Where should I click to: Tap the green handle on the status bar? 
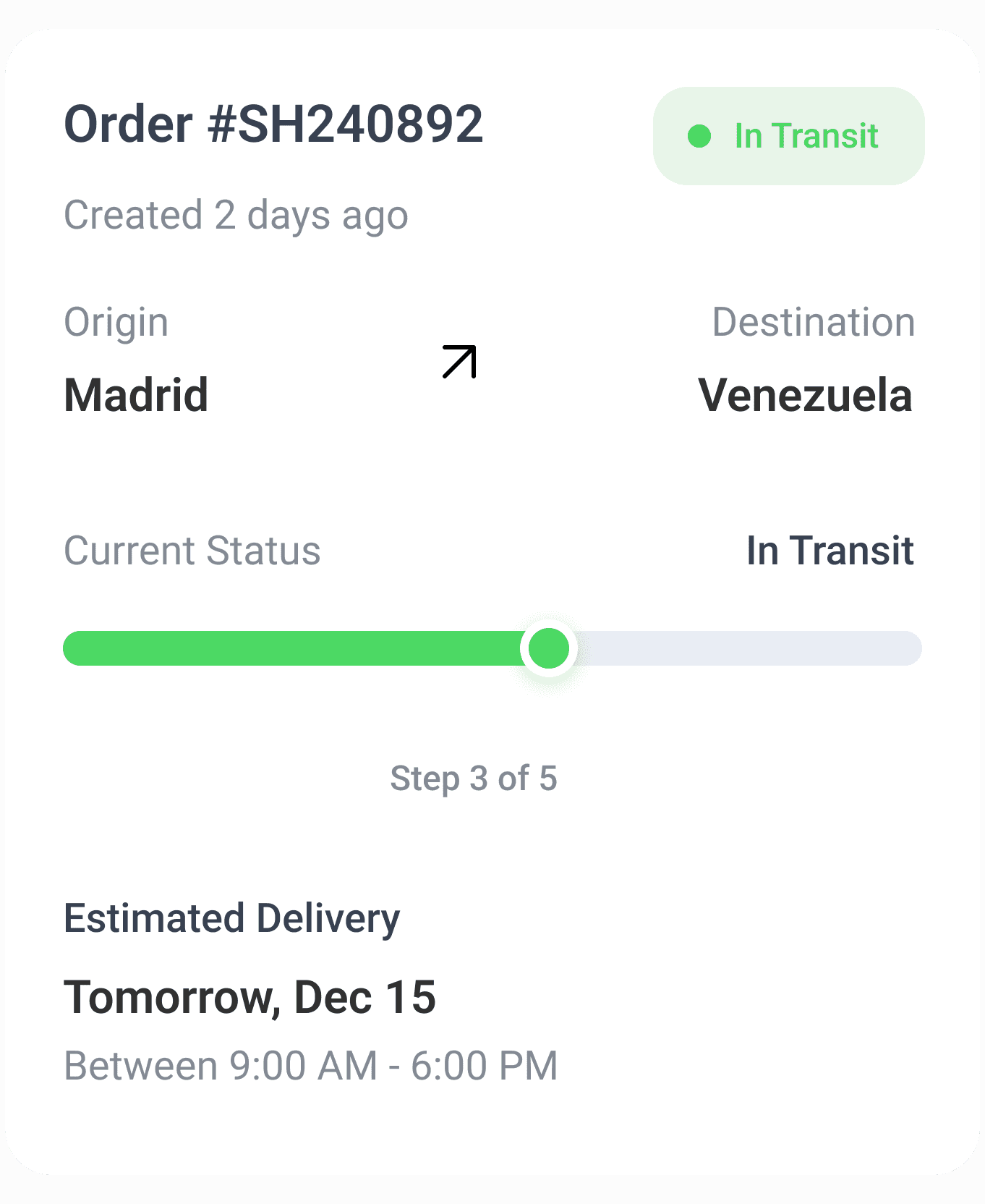pos(549,648)
